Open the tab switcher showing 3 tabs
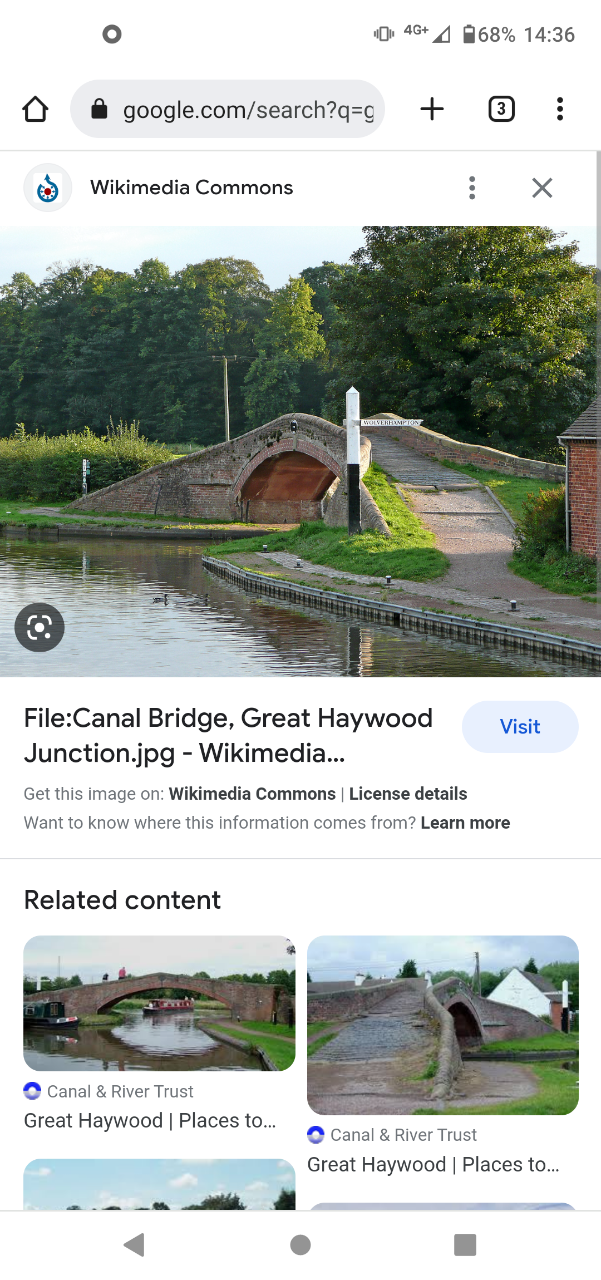 click(501, 109)
